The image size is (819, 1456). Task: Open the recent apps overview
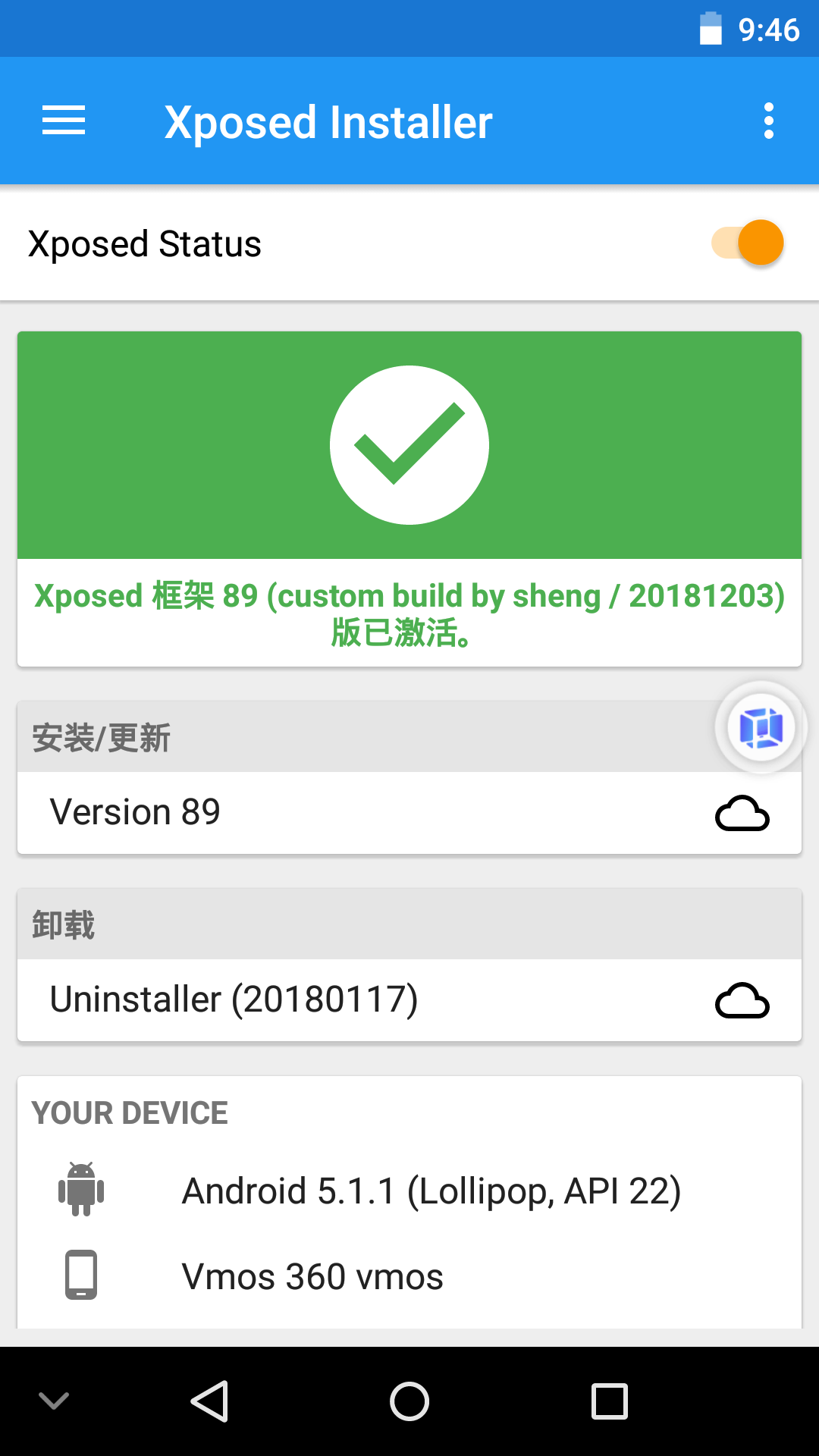point(609,1401)
